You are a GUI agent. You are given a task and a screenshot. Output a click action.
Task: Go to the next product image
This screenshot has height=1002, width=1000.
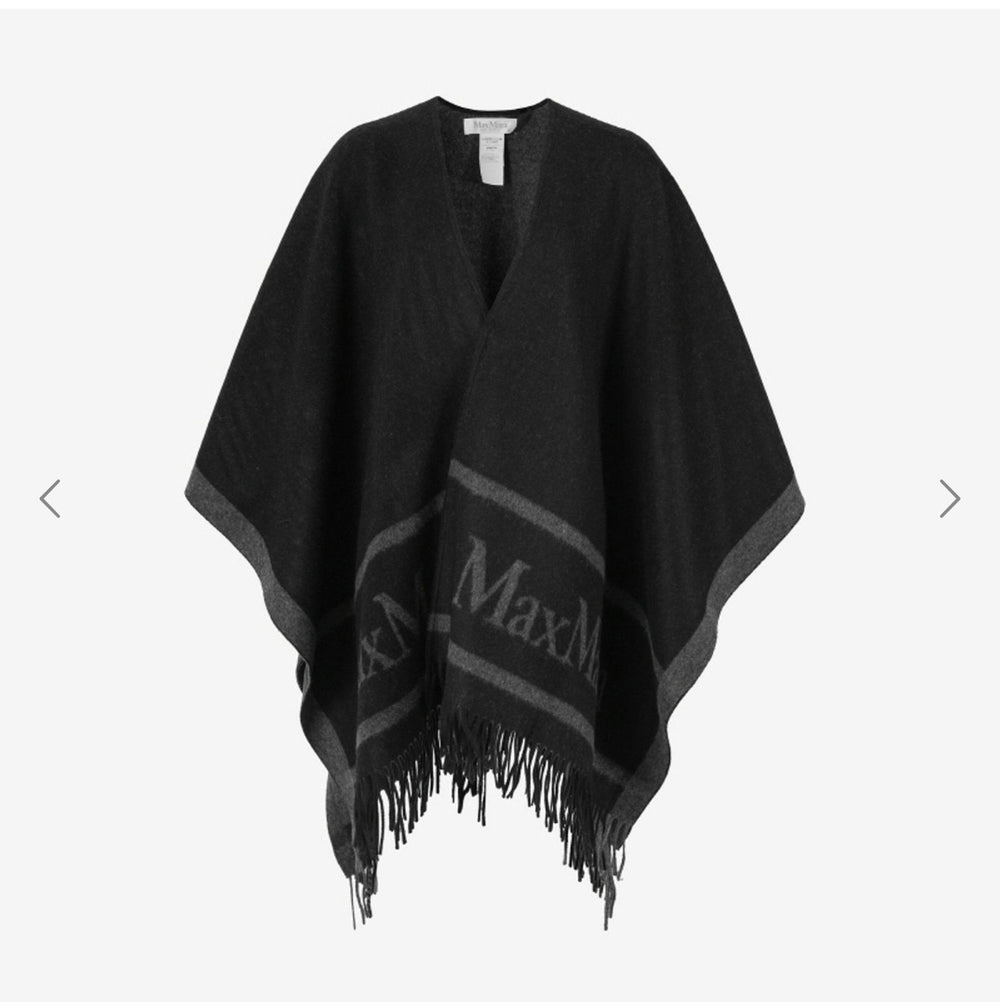[x=949, y=498]
